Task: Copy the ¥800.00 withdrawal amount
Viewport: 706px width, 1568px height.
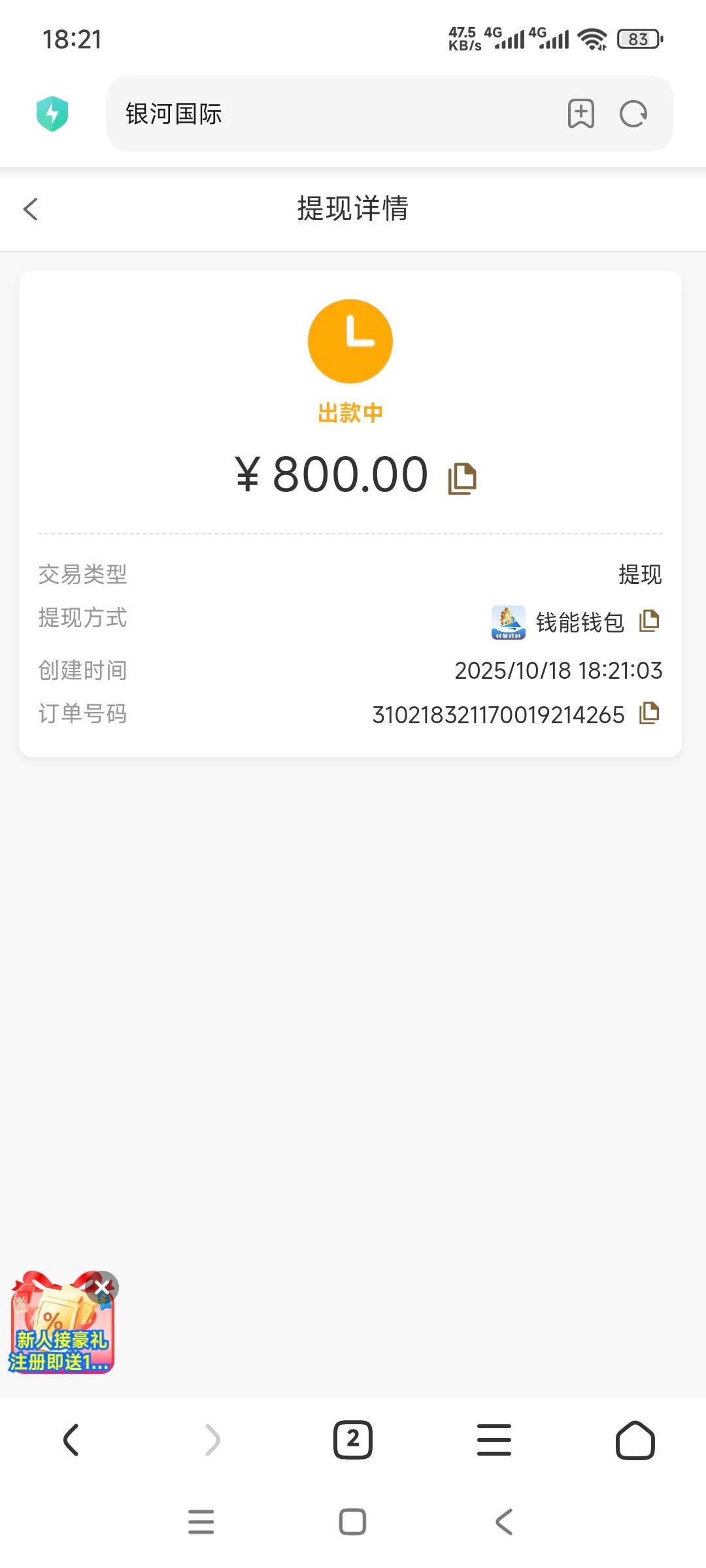Action: [x=462, y=478]
